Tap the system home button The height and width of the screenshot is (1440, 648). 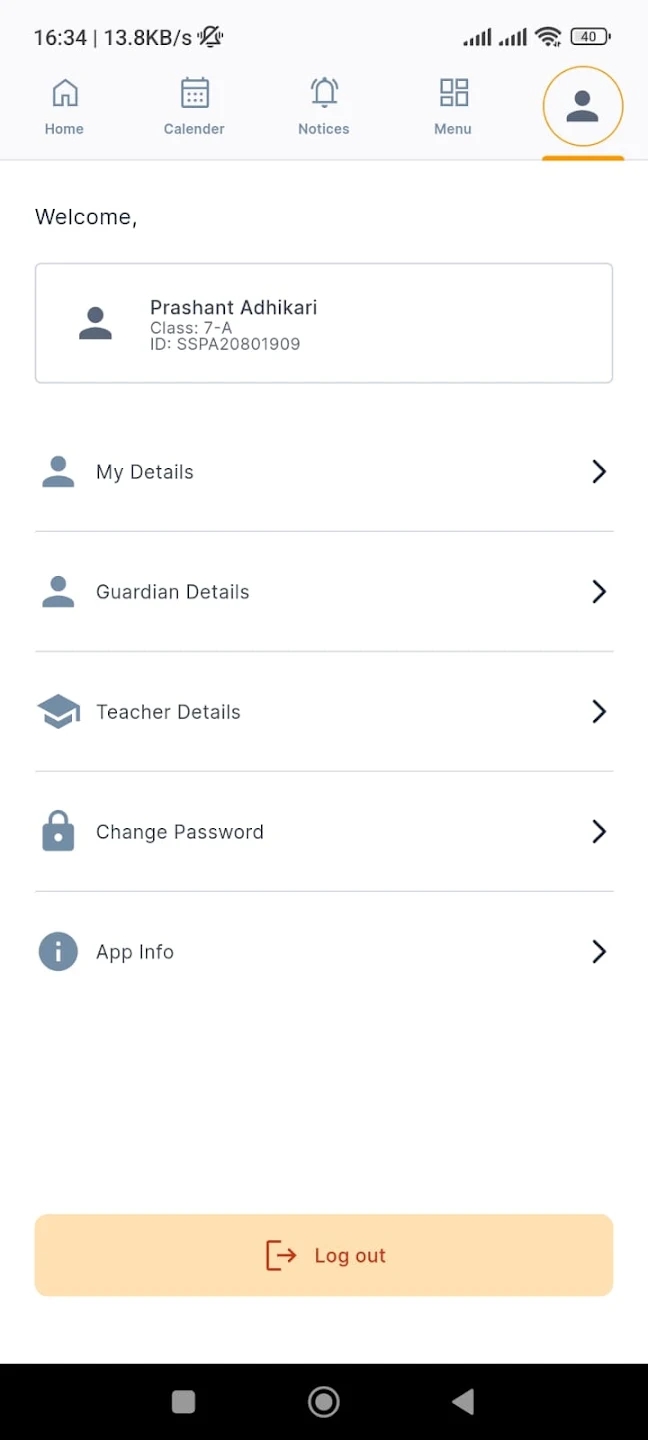[x=324, y=1402]
